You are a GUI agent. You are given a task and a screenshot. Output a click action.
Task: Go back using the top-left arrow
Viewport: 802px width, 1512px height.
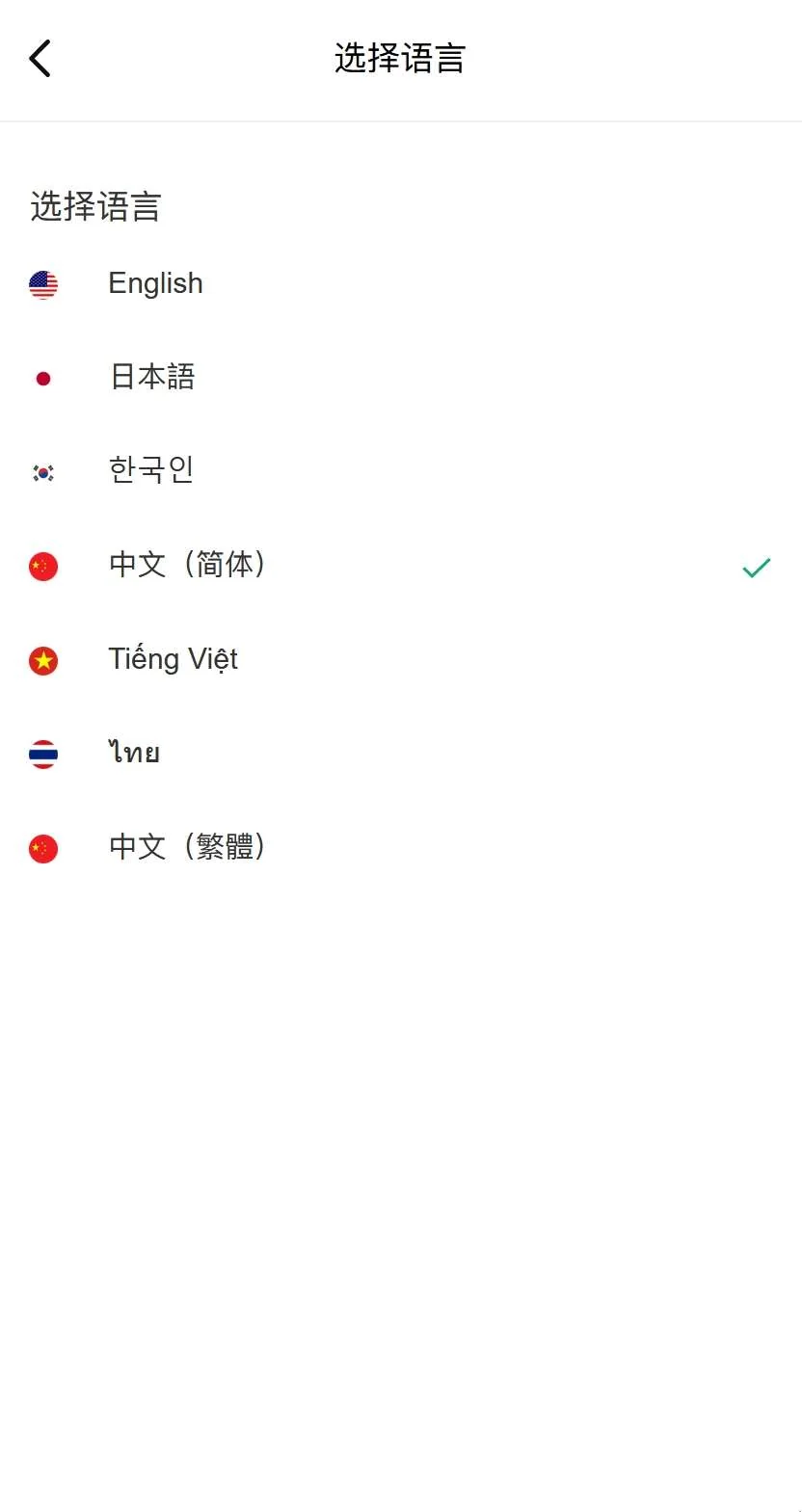pyautogui.click(x=40, y=59)
